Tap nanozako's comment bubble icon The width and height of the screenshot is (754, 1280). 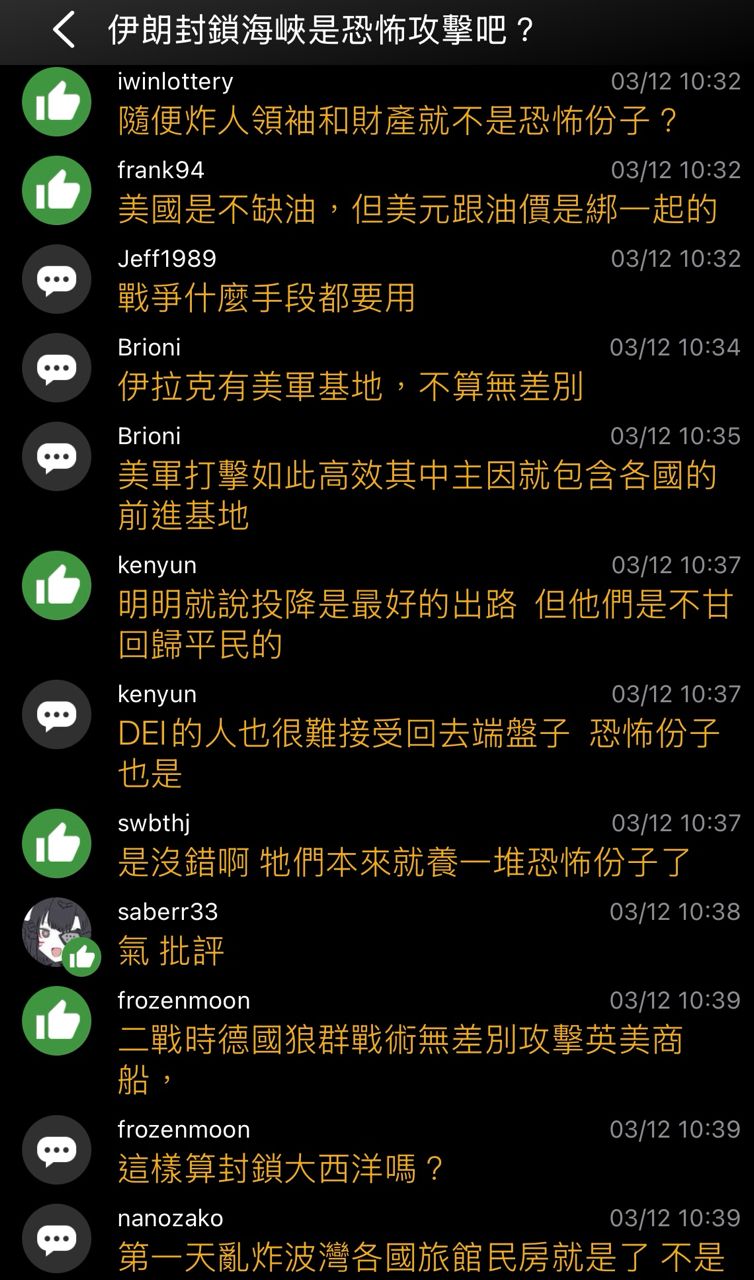tap(56, 1238)
